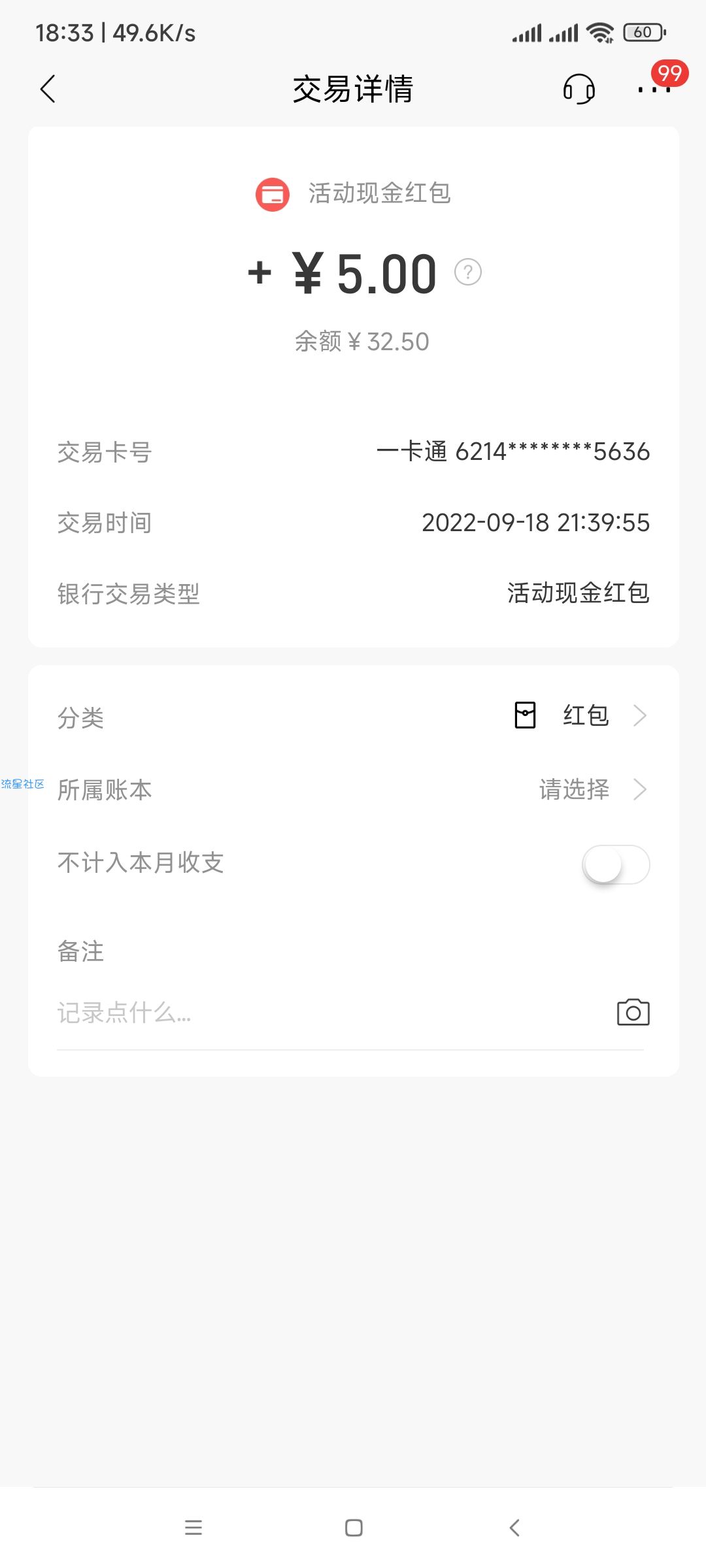706x1568 pixels.
Task: Add a photo with the camera icon
Action: pos(633,1012)
